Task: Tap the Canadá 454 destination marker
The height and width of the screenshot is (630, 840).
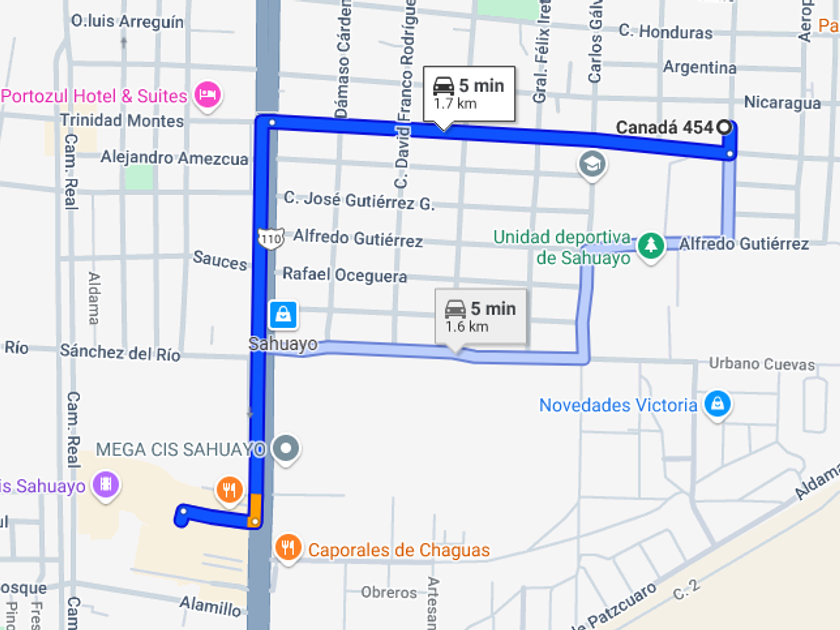Action: tap(724, 127)
